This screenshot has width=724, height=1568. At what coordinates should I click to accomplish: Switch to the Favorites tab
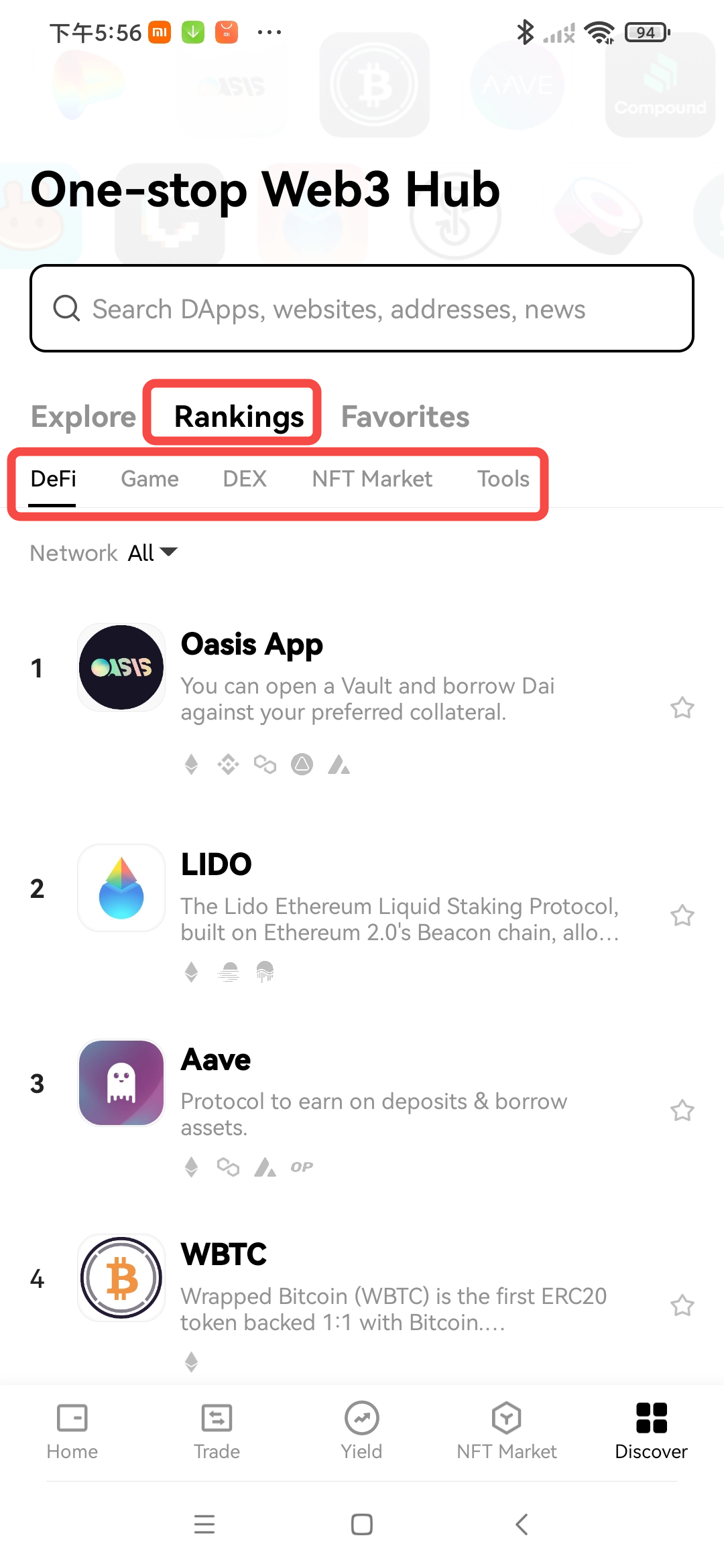(x=405, y=417)
